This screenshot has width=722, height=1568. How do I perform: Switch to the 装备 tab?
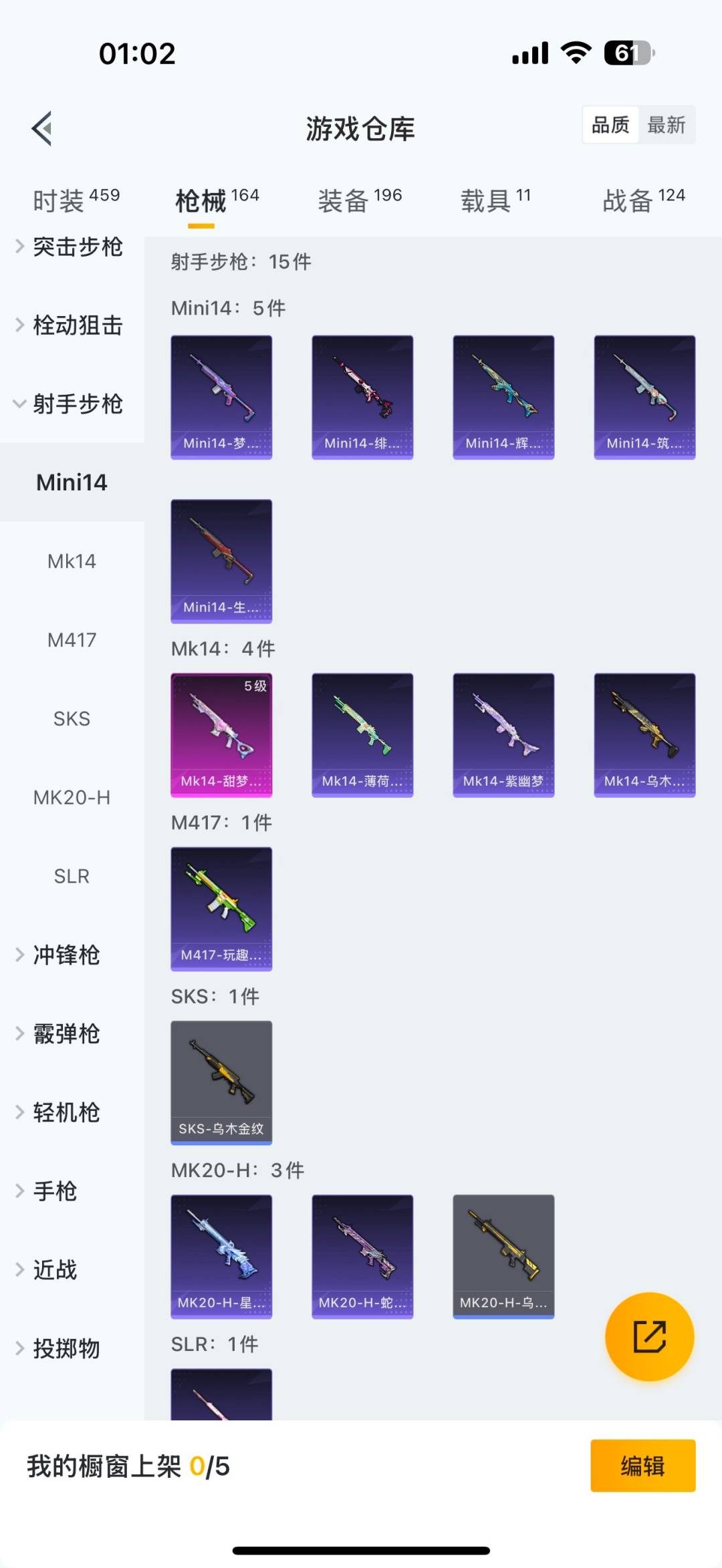360,200
